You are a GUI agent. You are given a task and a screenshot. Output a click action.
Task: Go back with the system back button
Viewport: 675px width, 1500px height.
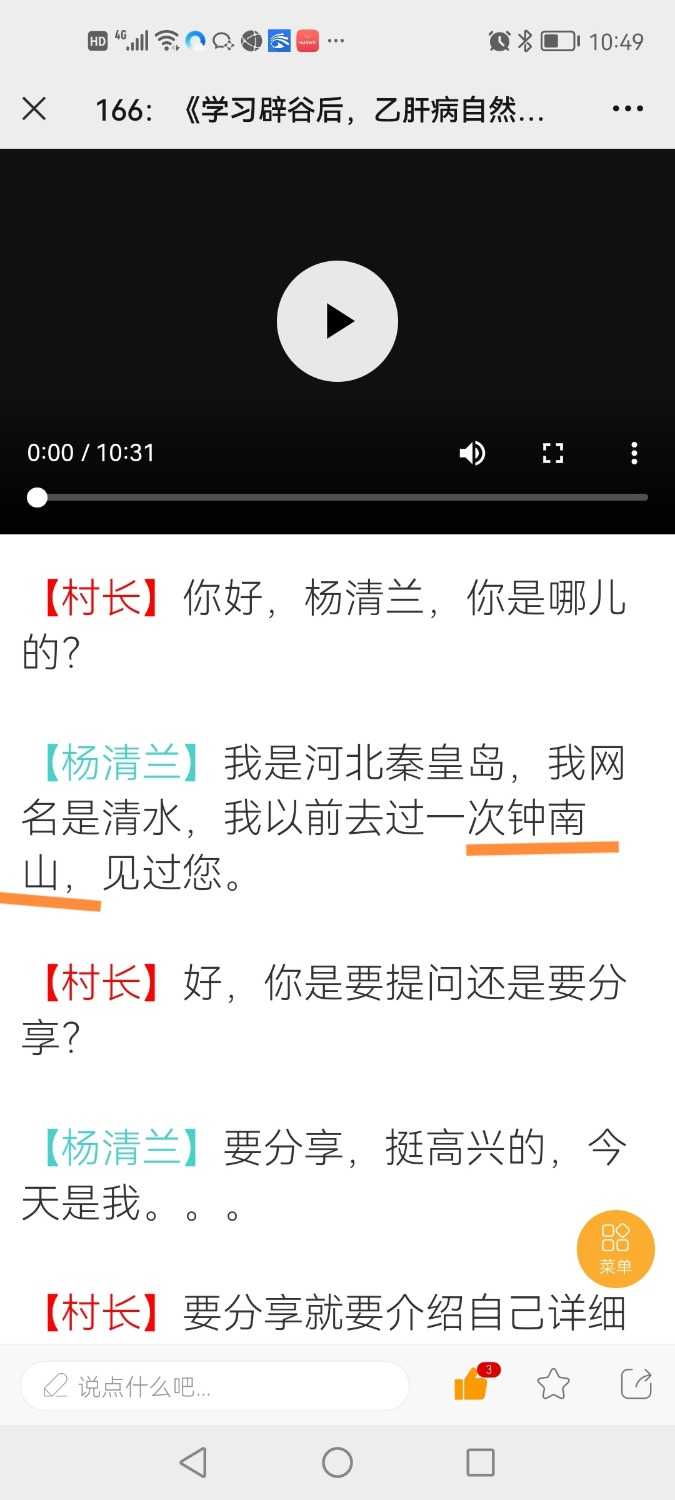click(193, 1462)
